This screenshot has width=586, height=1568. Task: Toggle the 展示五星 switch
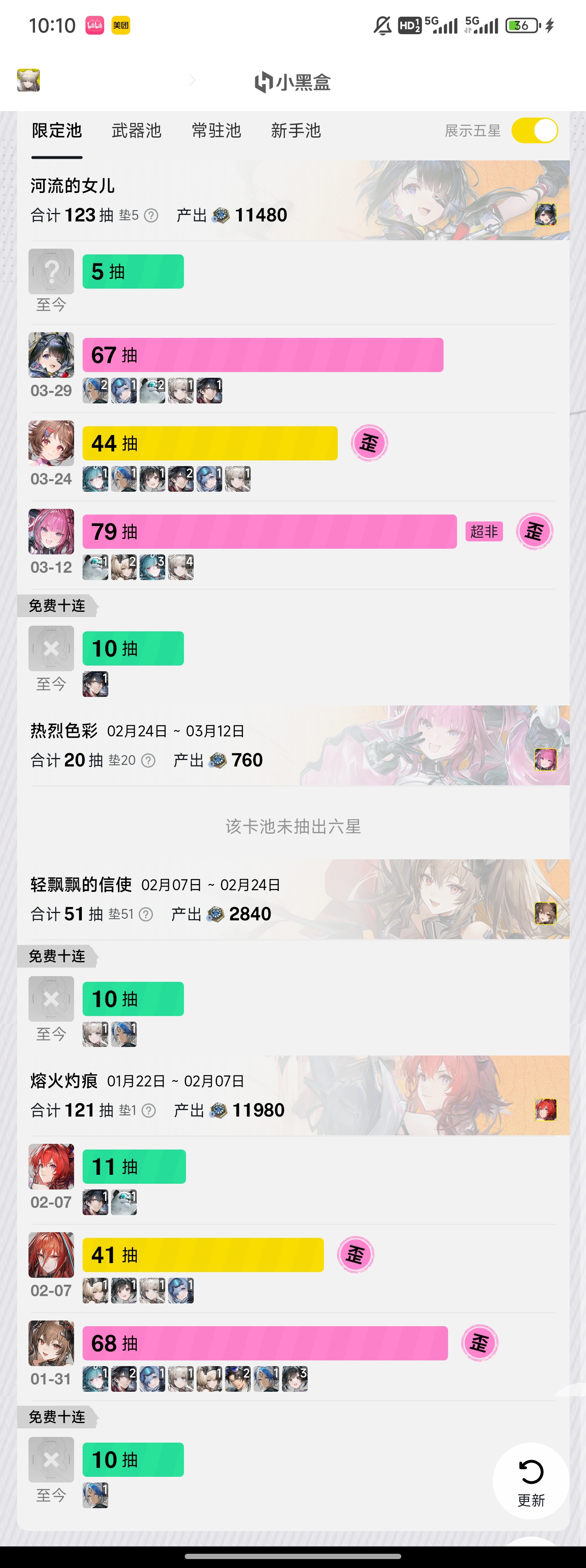click(x=534, y=131)
